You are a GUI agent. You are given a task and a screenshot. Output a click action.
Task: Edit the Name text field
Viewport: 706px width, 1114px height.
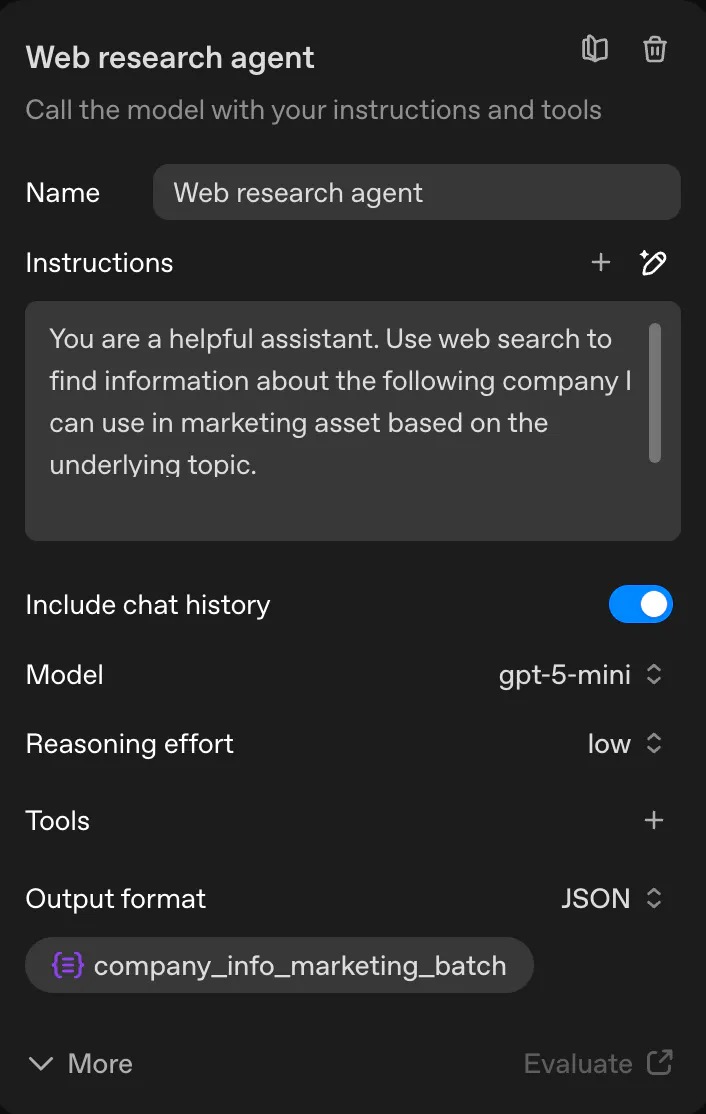(416, 192)
